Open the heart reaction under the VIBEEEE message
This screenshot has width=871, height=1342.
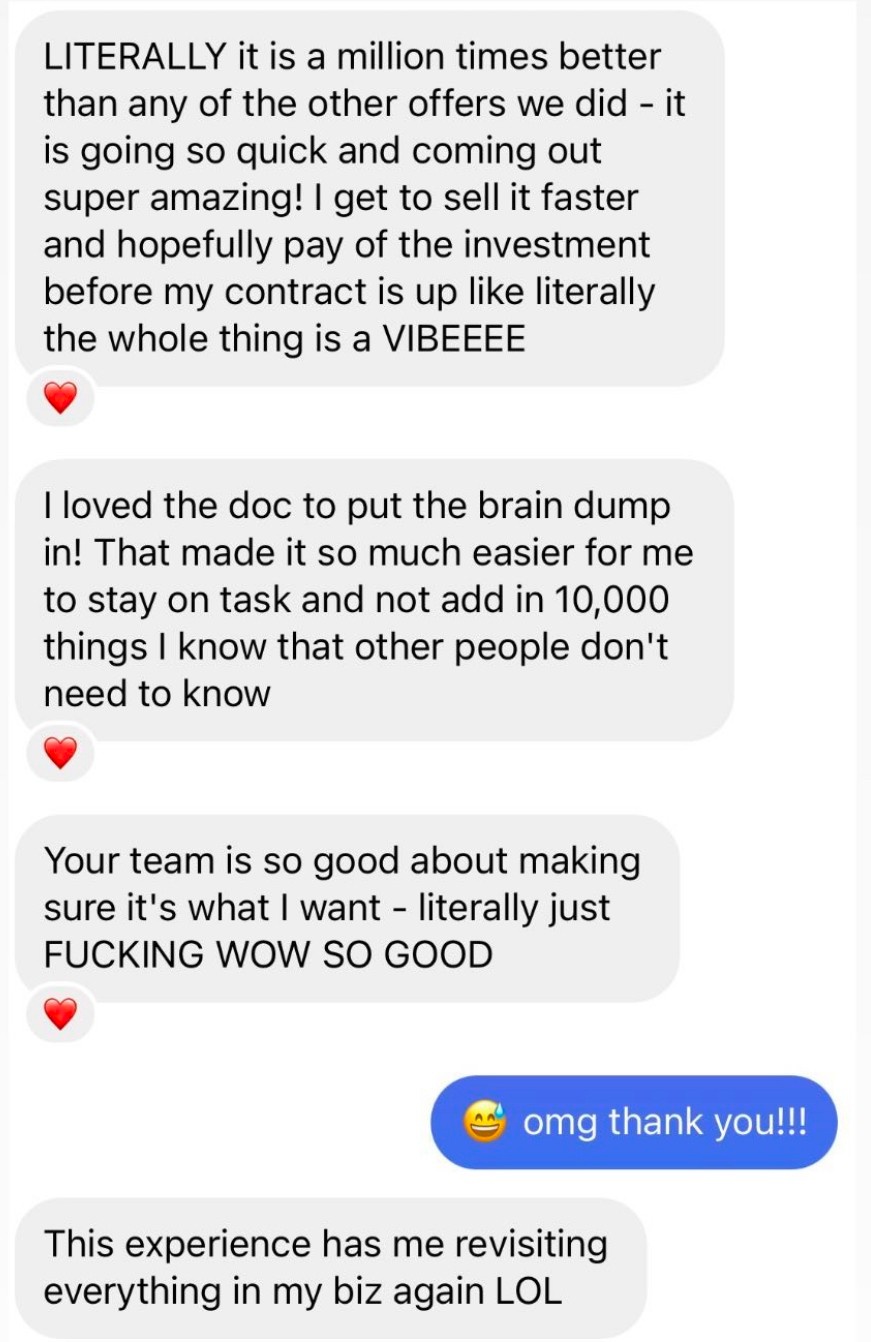(x=60, y=398)
